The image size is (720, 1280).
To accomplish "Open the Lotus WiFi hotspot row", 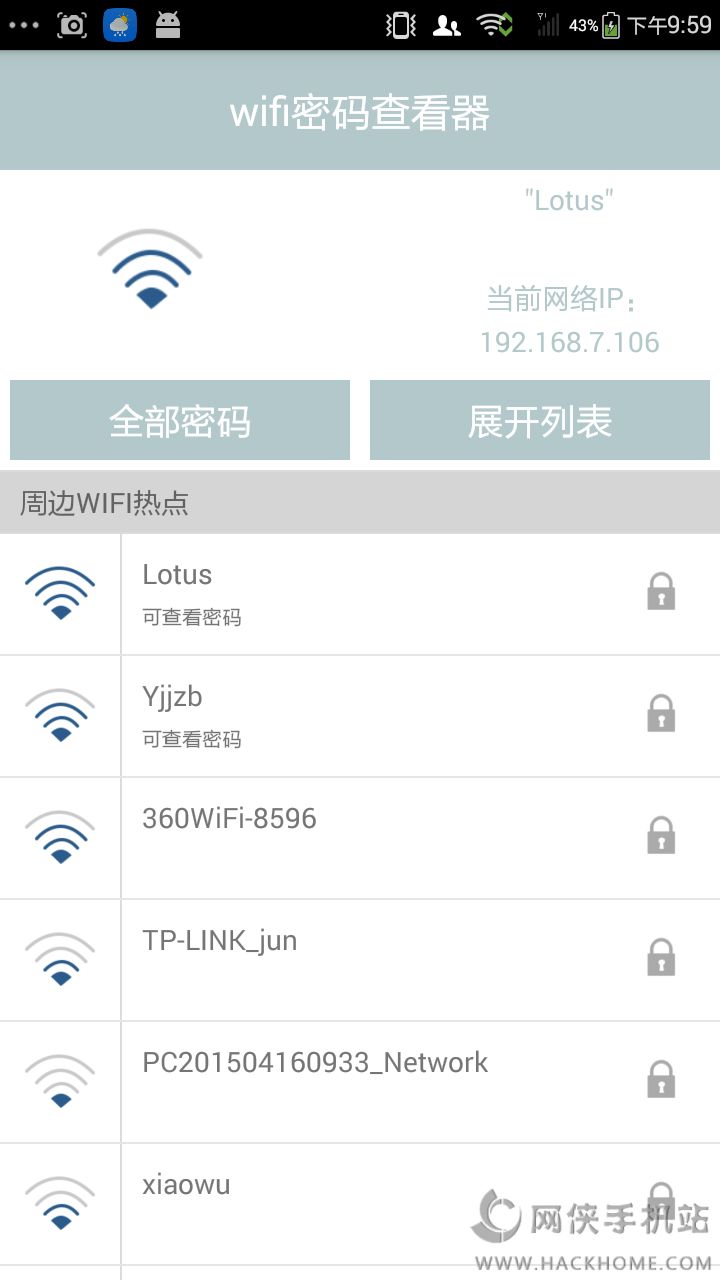I will point(380,594).
